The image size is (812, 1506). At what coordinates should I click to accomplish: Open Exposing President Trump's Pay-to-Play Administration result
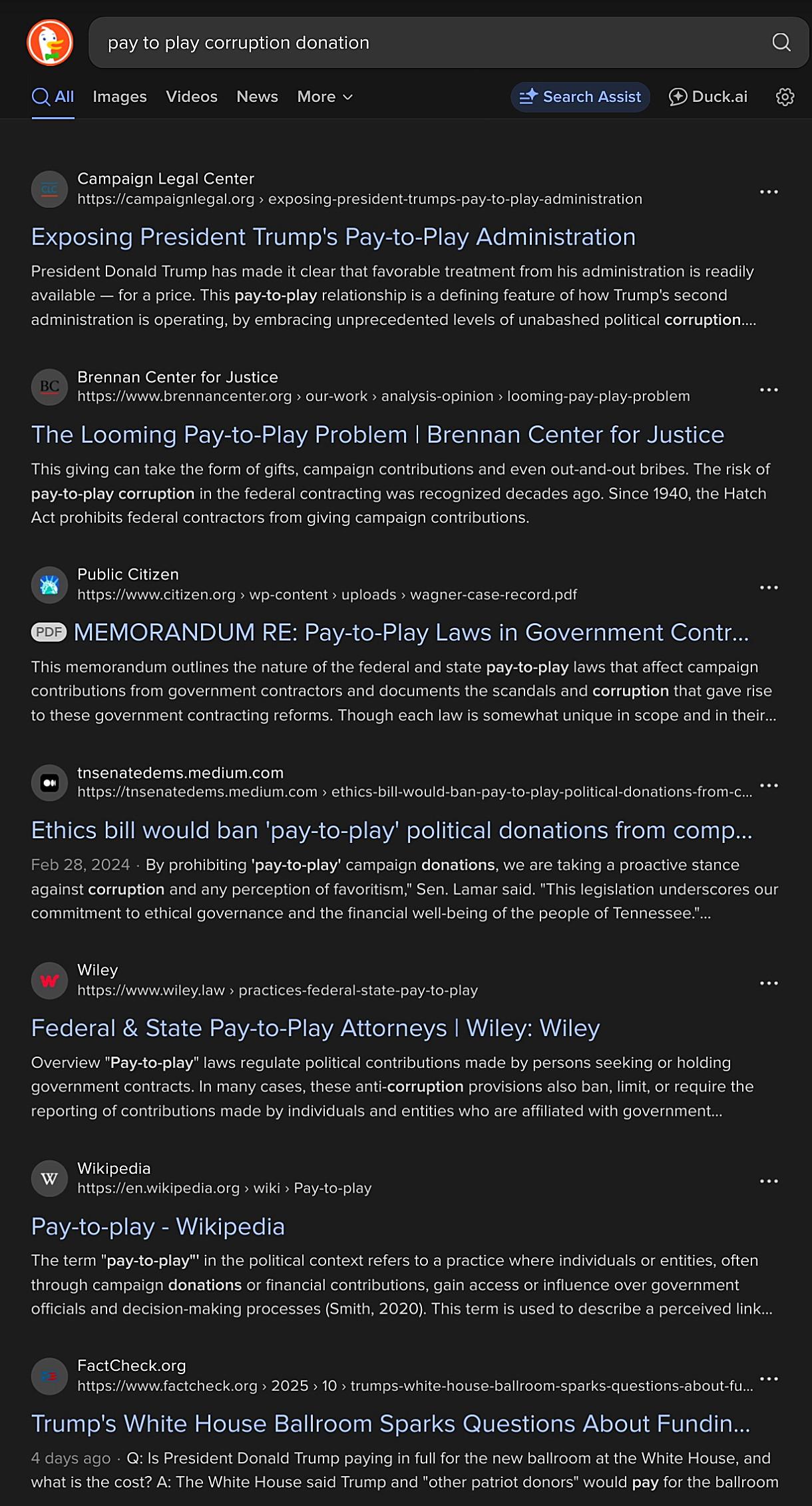coord(333,237)
